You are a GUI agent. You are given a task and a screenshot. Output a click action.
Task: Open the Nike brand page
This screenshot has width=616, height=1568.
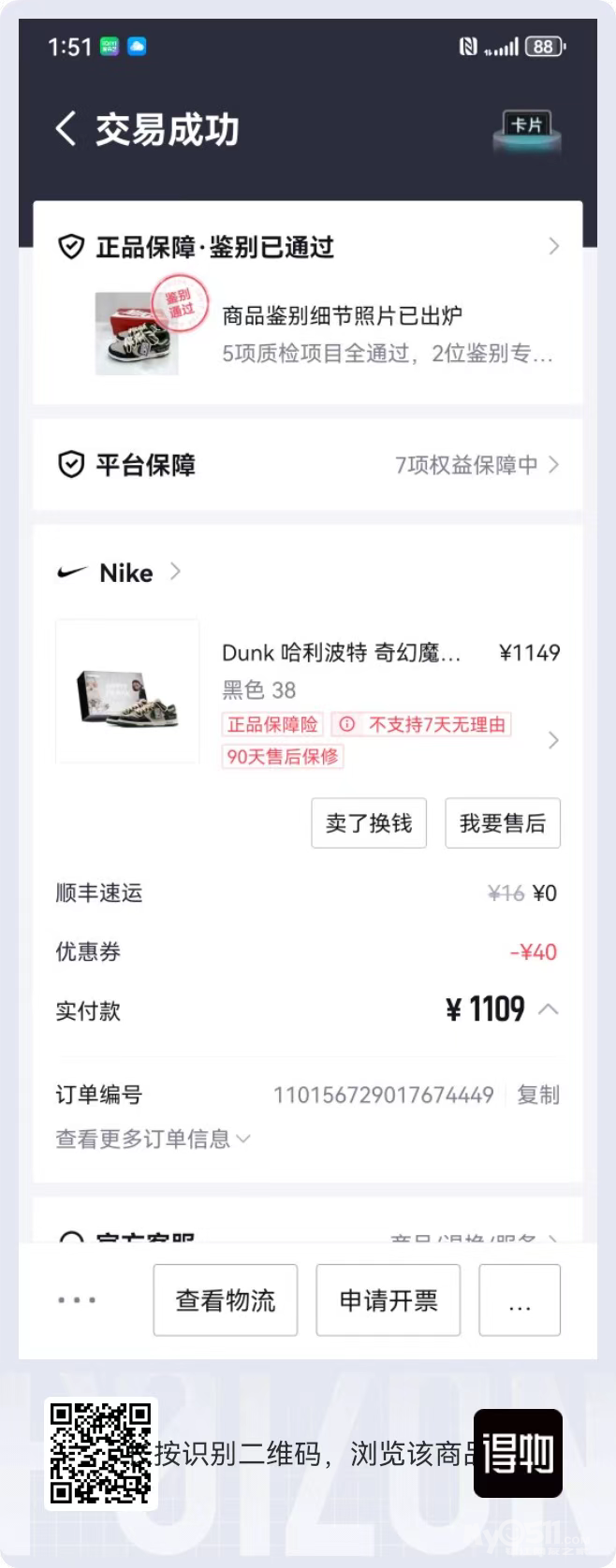(120, 573)
